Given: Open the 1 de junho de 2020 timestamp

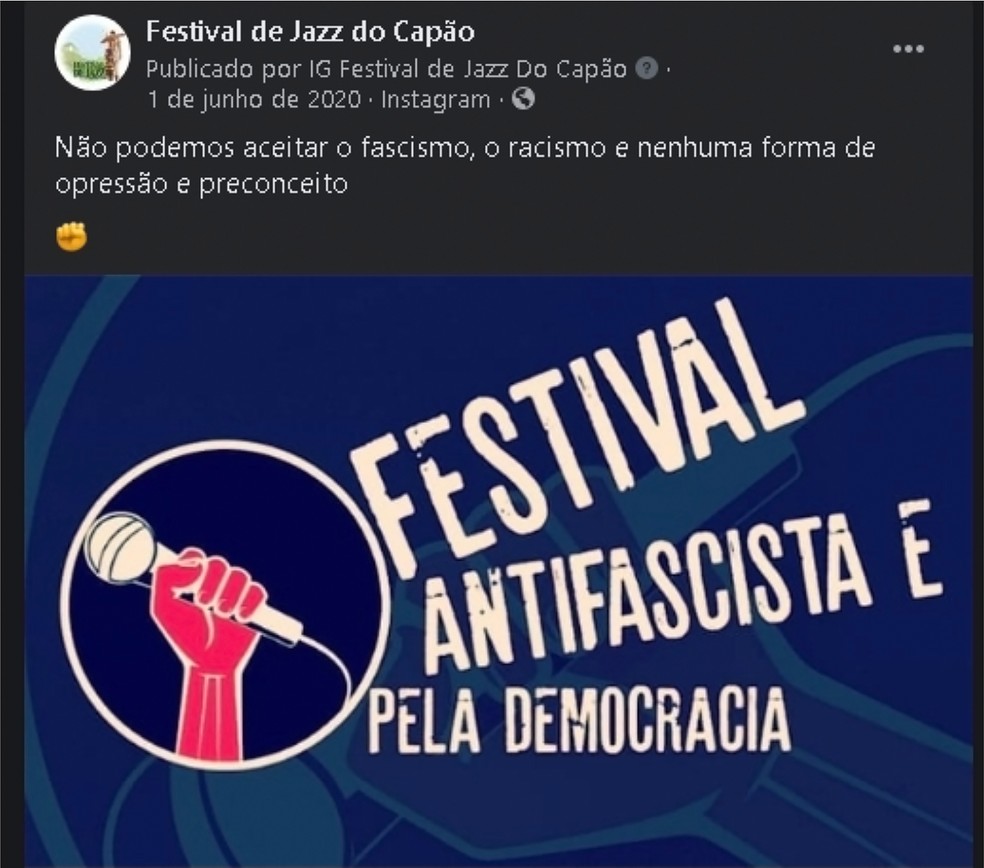Looking at the screenshot, I should (x=254, y=99).
